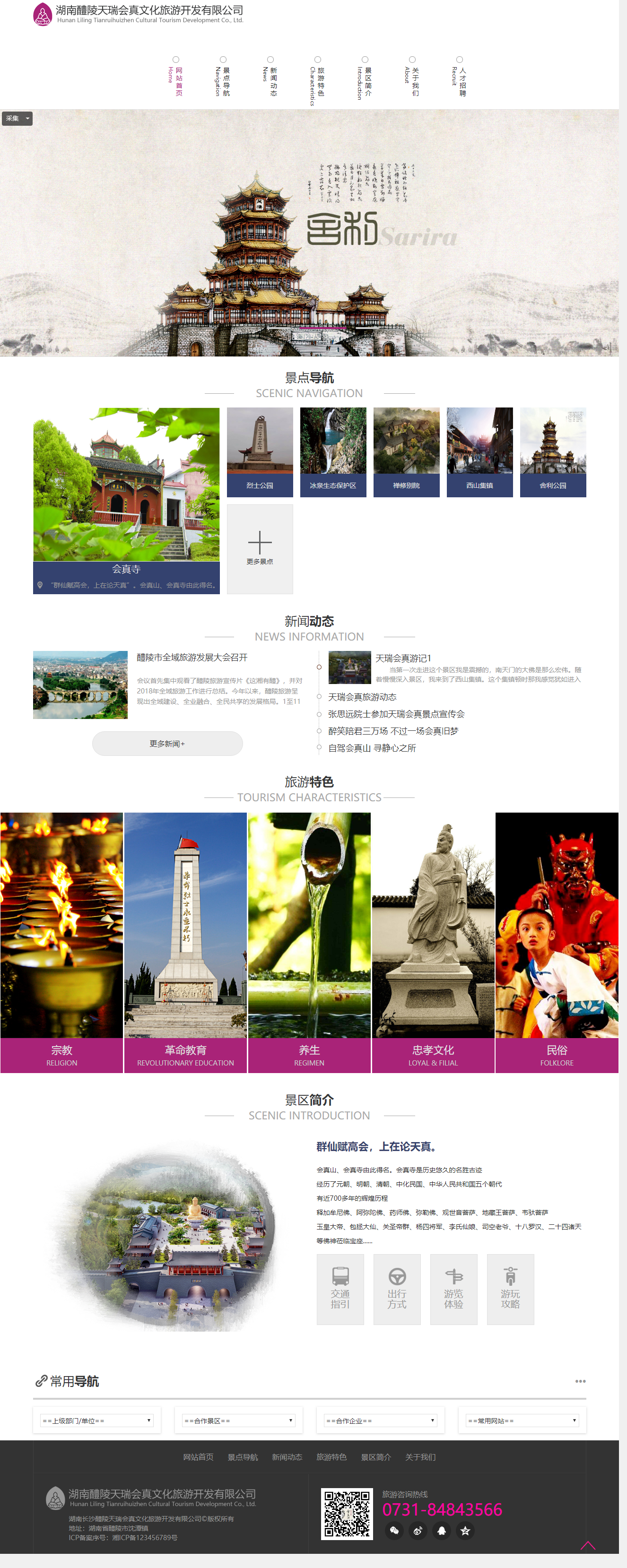Open the 烈士公园 scenic spot tile
The image size is (627, 1568).
[260, 452]
